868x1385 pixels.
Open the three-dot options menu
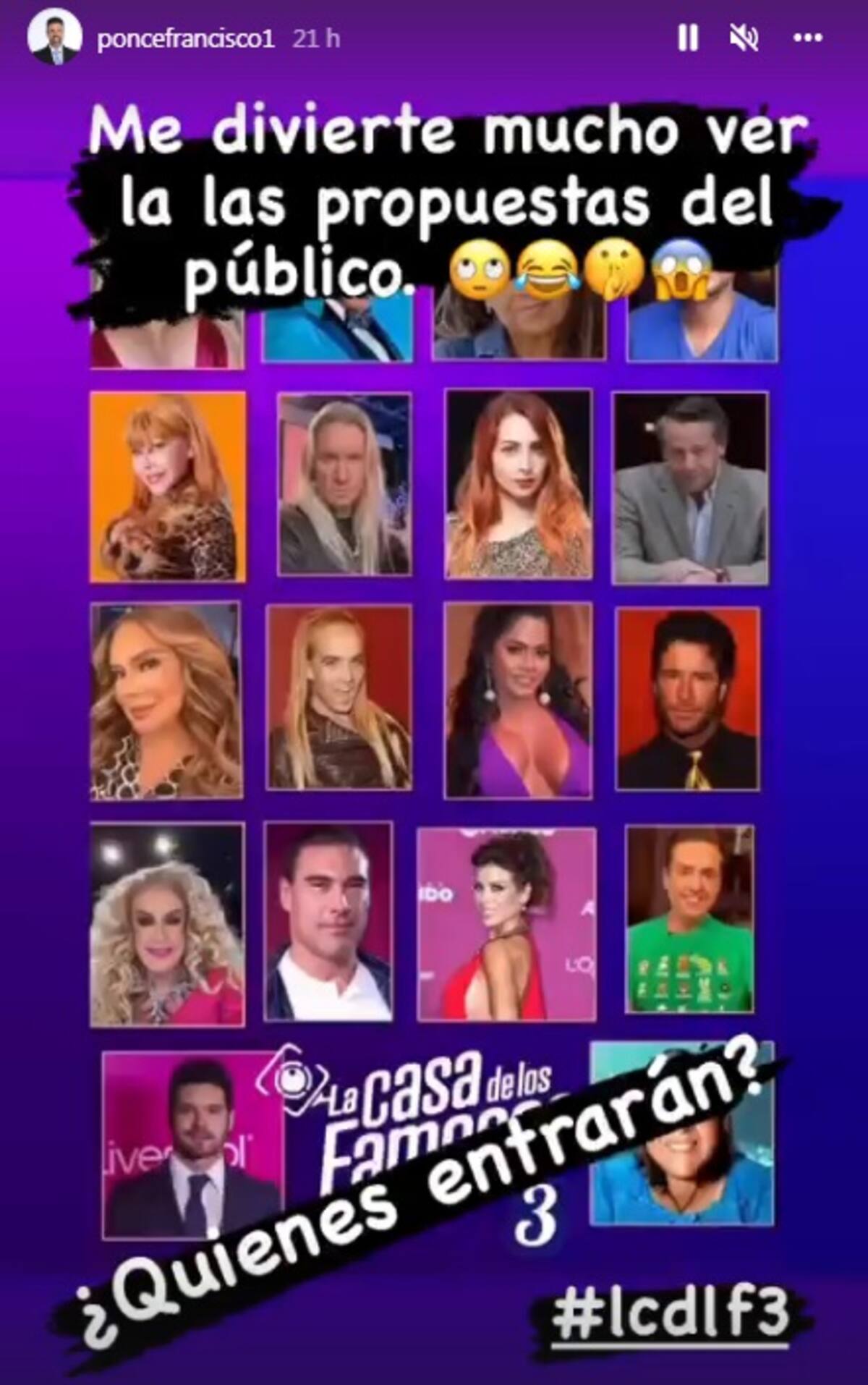(x=807, y=38)
